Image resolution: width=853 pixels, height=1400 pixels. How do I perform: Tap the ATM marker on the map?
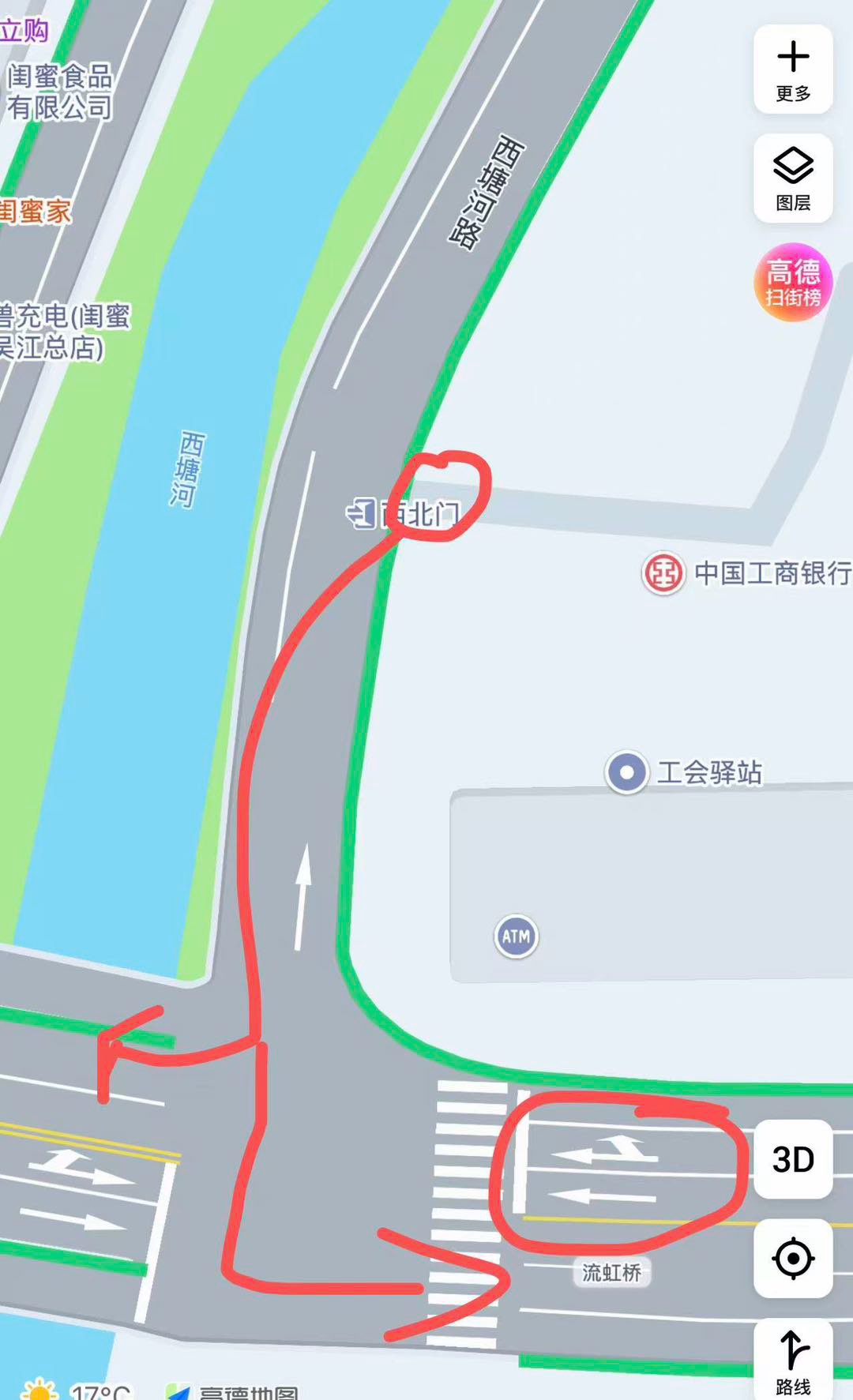click(x=516, y=936)
